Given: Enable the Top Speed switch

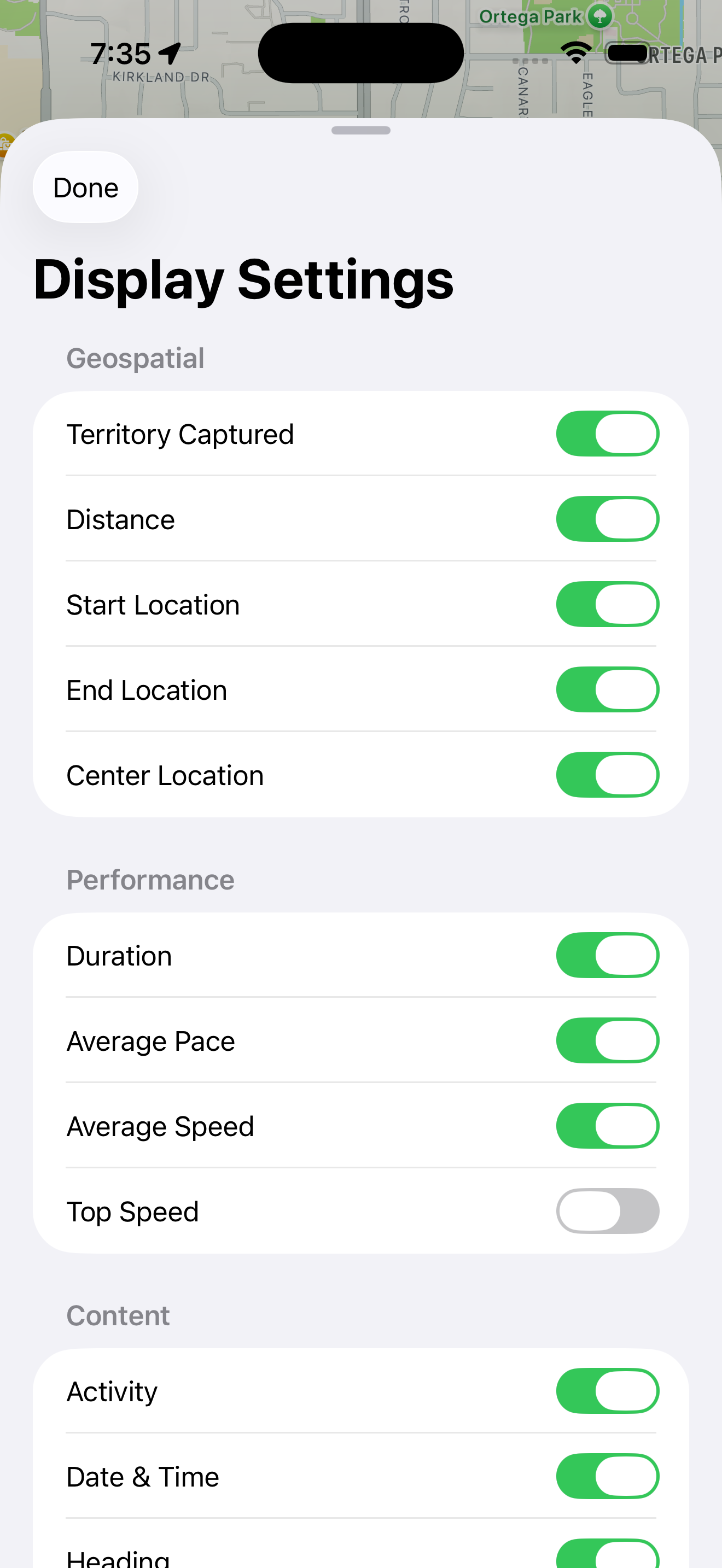Looking at the screenshot, I should [607, 1212].
